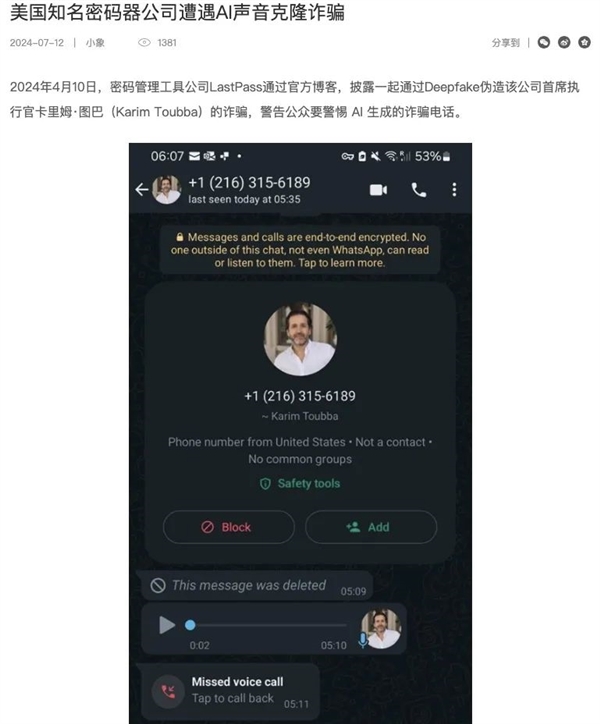Share the article to WeChat
600x724 pixels.
pos(544,42)
